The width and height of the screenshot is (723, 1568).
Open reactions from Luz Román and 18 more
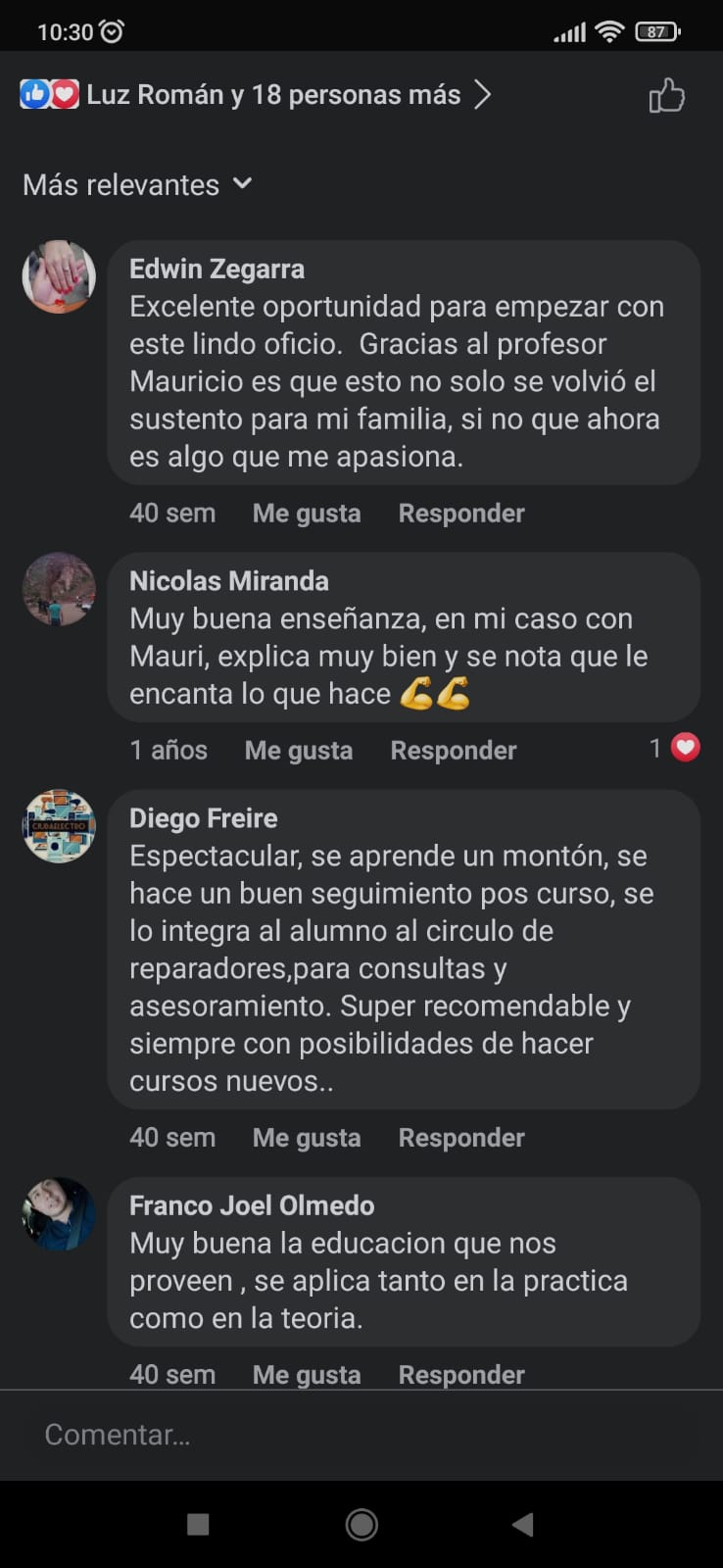(x=255, y=95)
